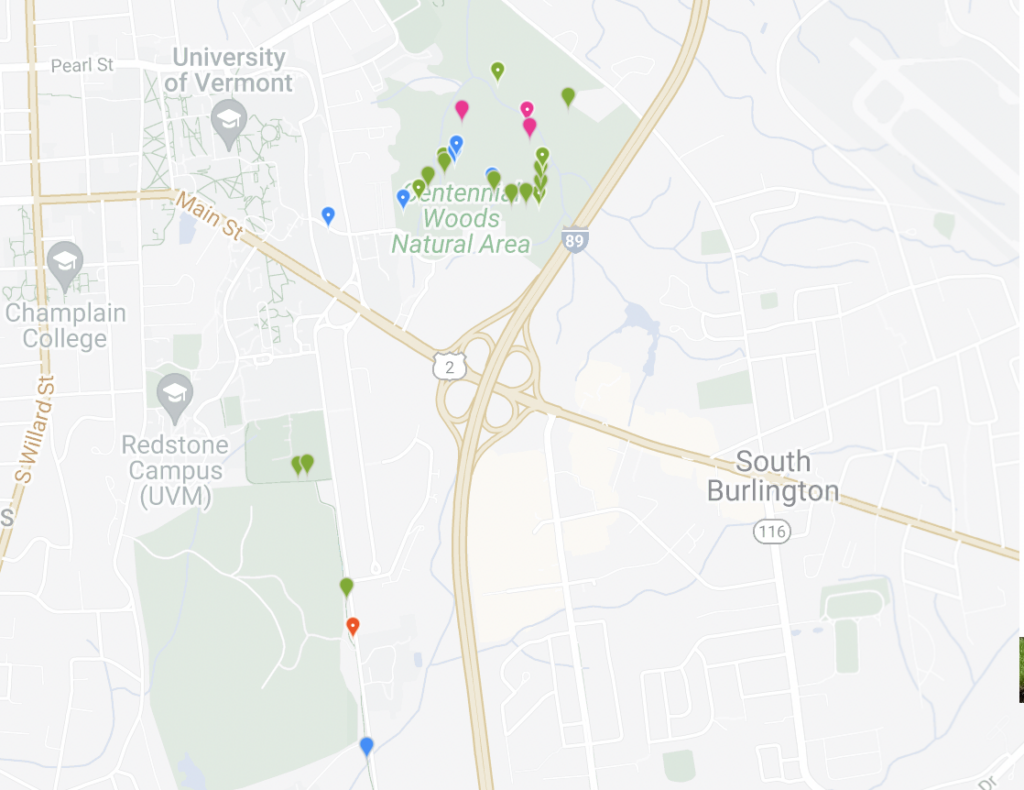
Task: Tap the University of Vermont place icon
Action: coord(230,128)
